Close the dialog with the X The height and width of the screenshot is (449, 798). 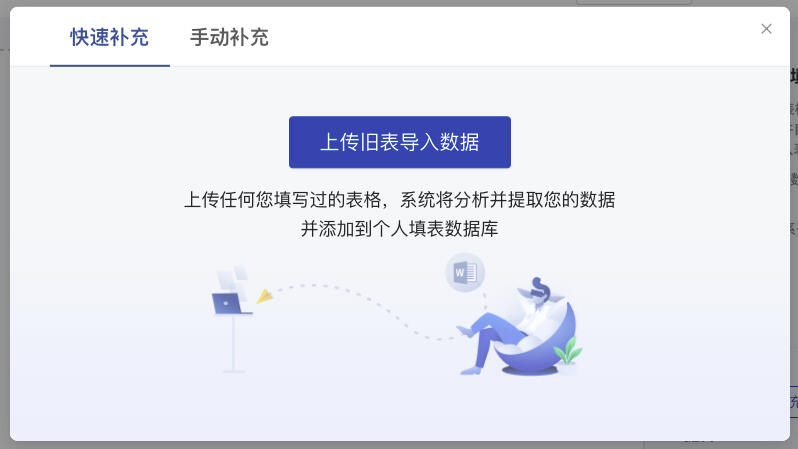766,29
